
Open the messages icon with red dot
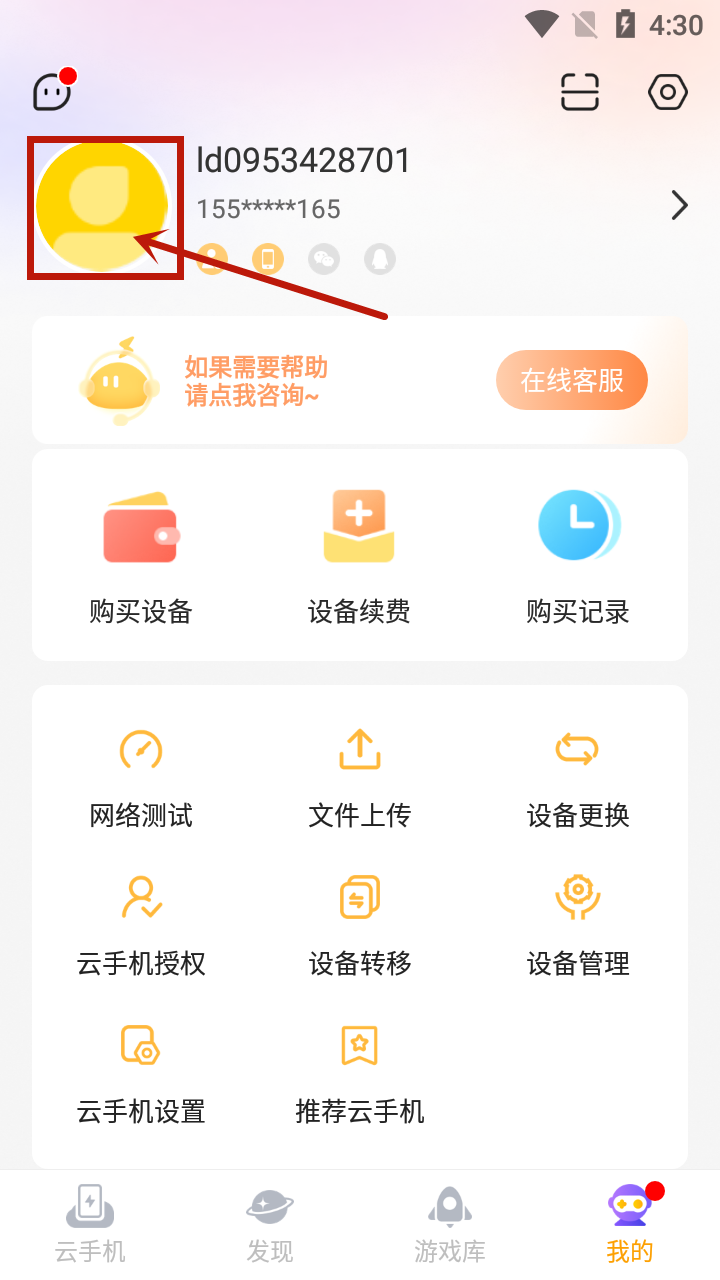[53, 92]
